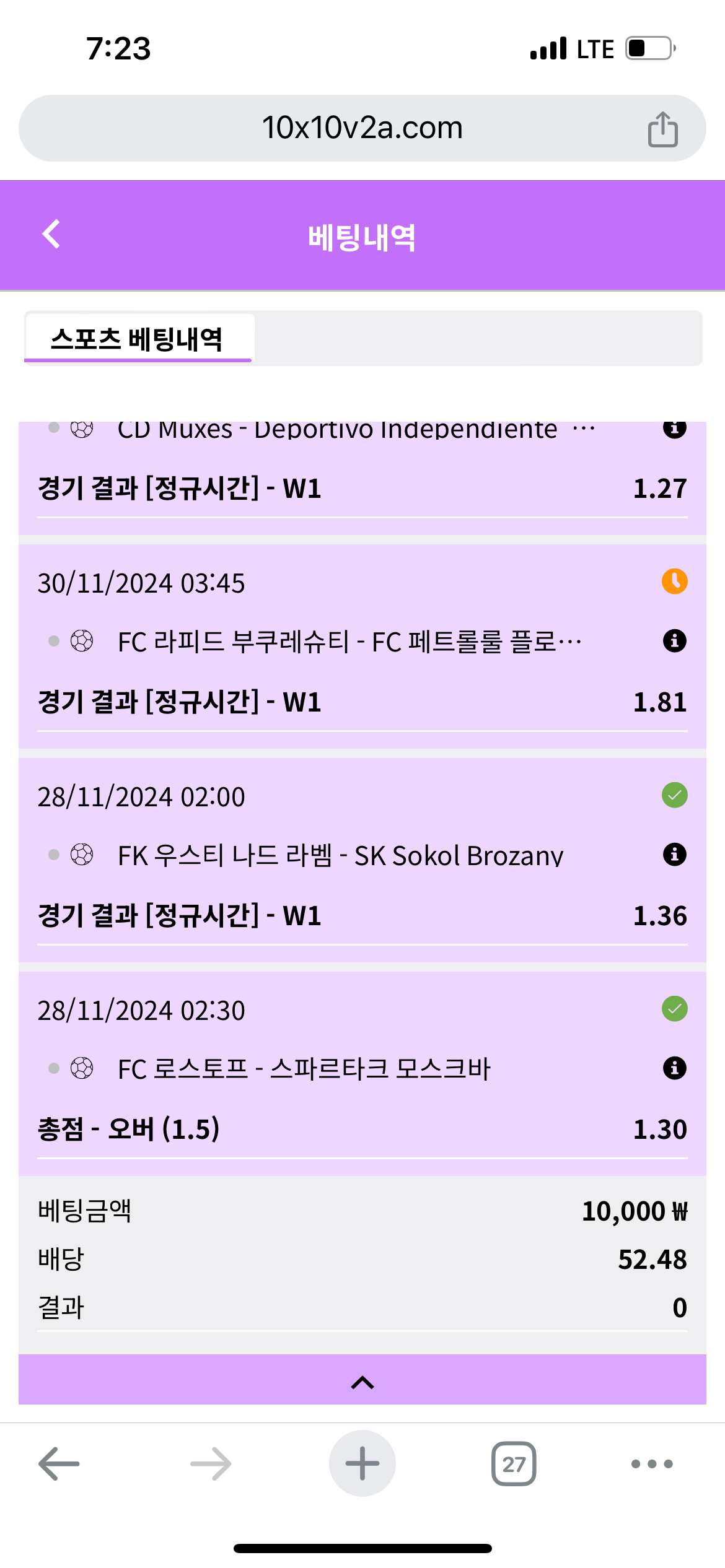This screenshot has height=1568, width=725.
Task: Open info for FK 우스티 나드 라벰 match
Action: point(674,854)
